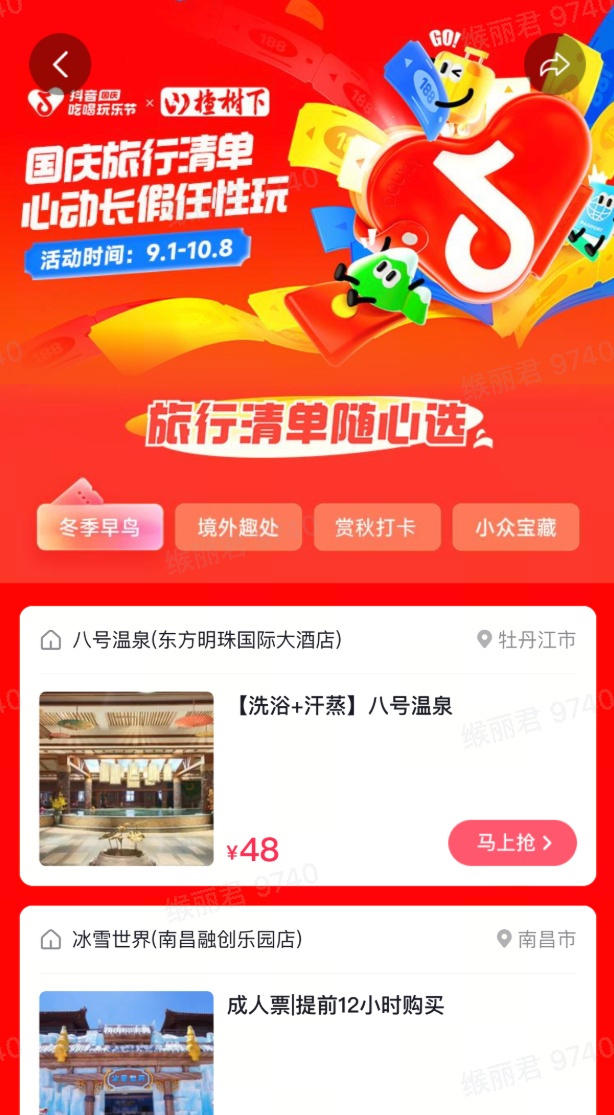The width and height of the screenshot is (614, 1115).
Task: View the 冰雪世界 adult ticket image
Action: [x=126, y=1052]
